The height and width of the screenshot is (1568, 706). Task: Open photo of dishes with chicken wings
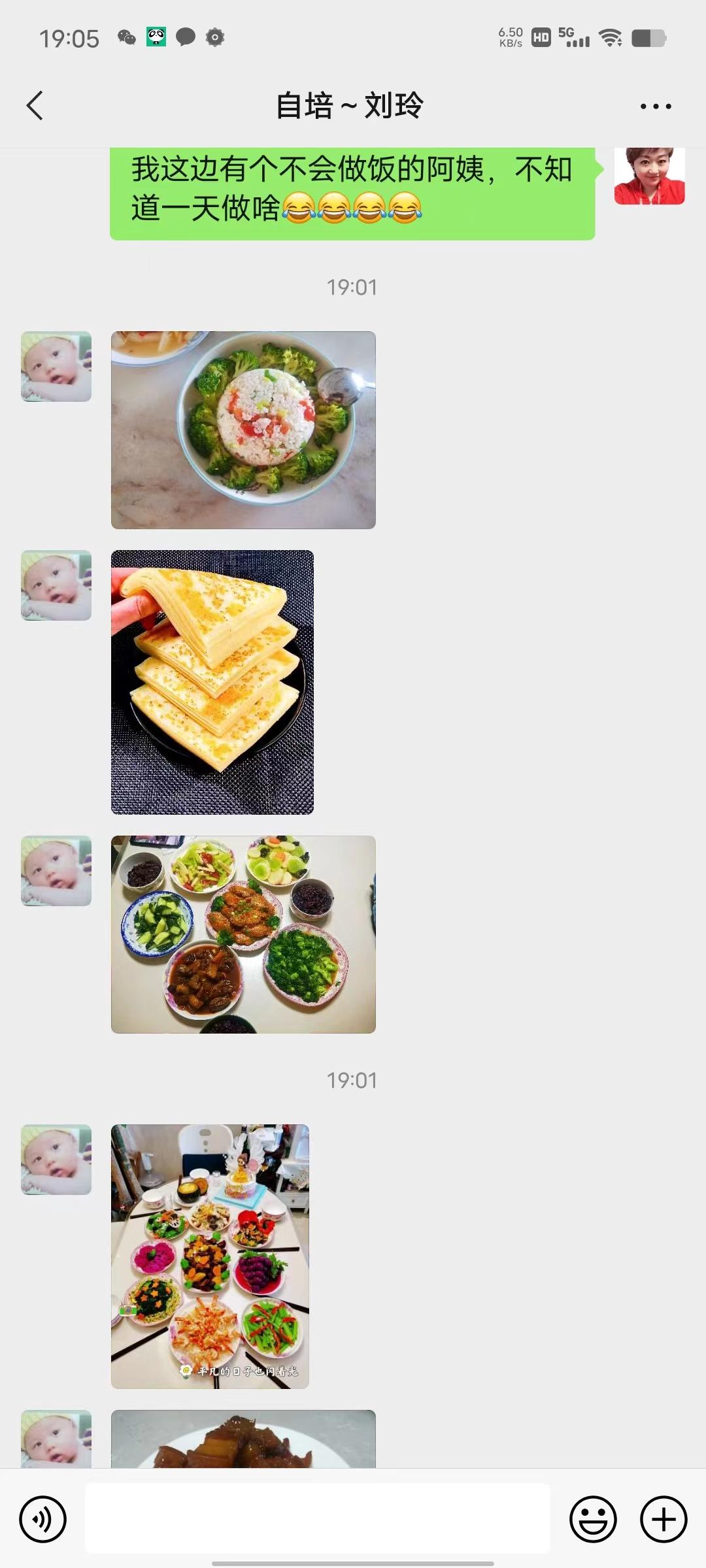[243, 934]
